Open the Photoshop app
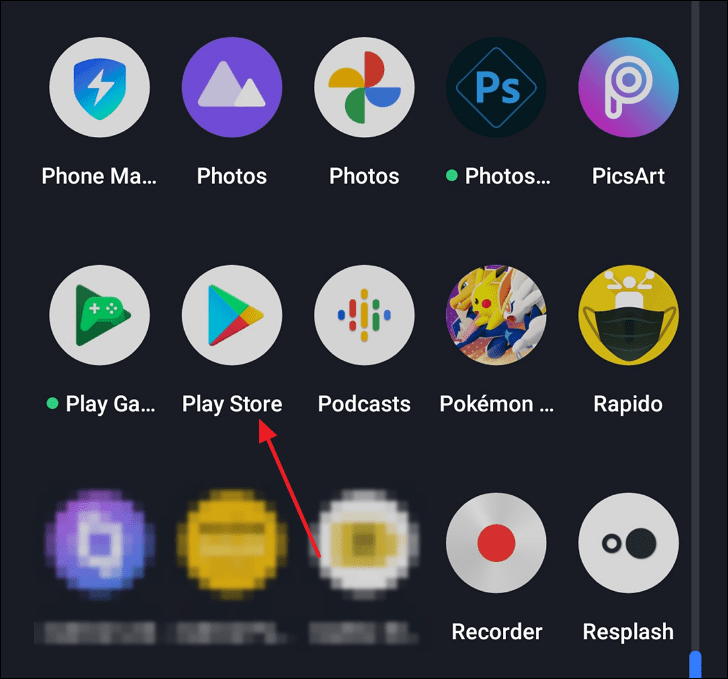728x679 pixels. tap(496, 88)
